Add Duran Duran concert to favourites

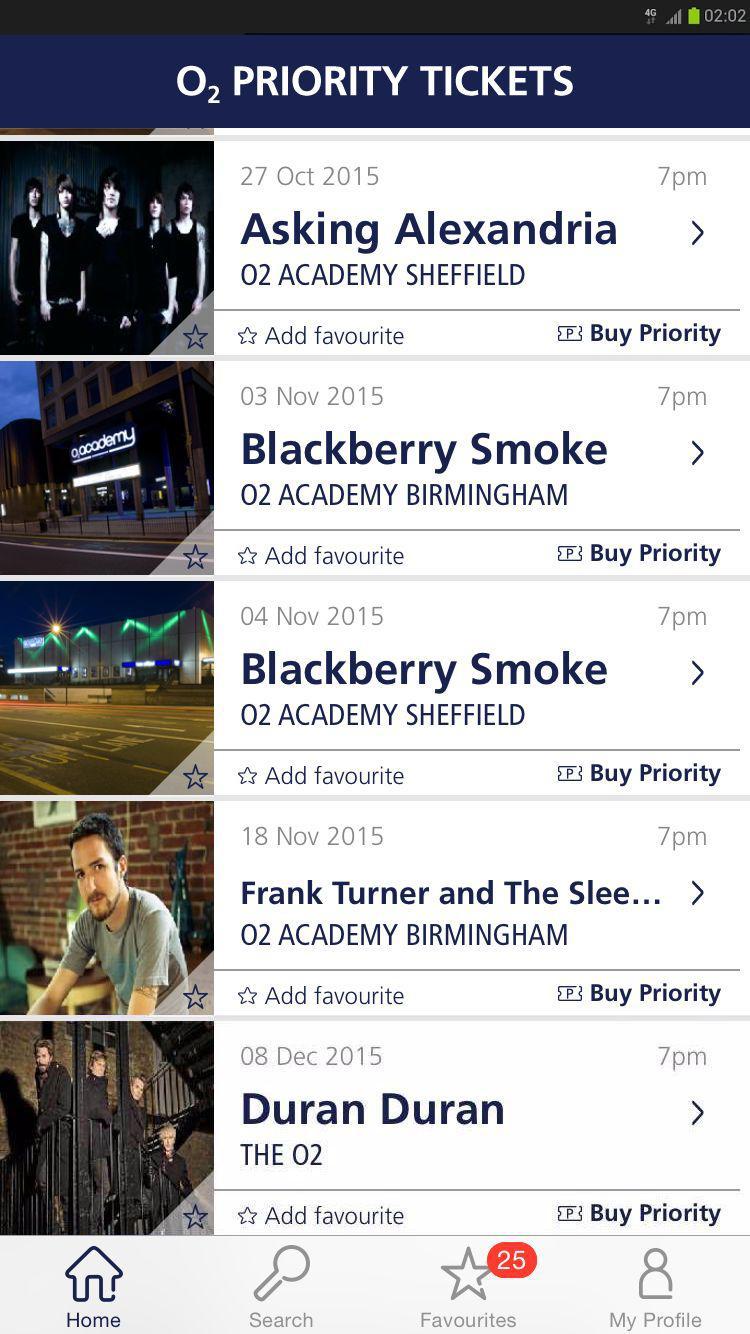point(321,1215)
